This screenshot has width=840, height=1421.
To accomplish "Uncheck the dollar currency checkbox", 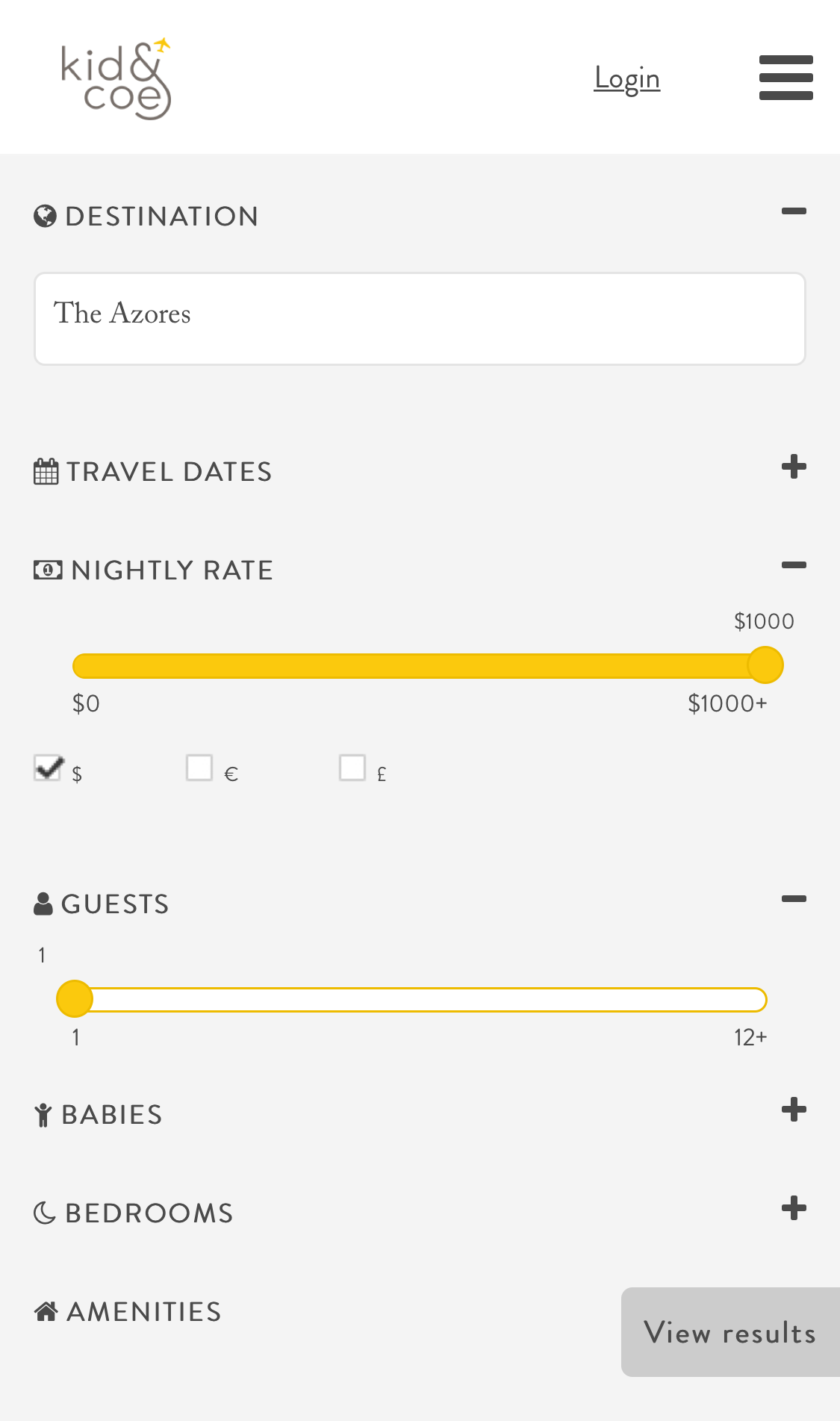I will pyautogui.click(x=48, y=768).
